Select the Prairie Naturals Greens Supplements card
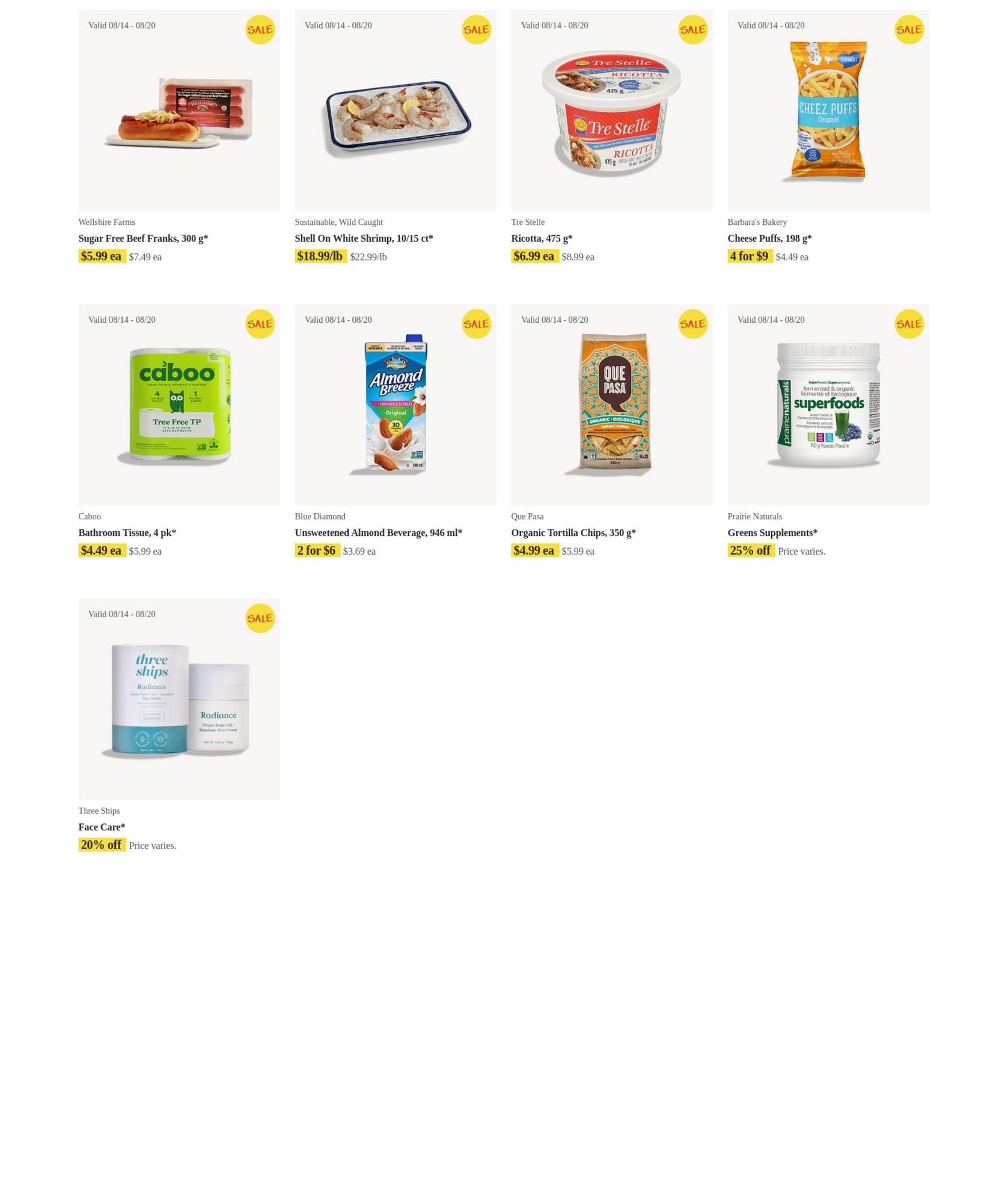This screenshot has width=1008, height=1202. (828, 406)
